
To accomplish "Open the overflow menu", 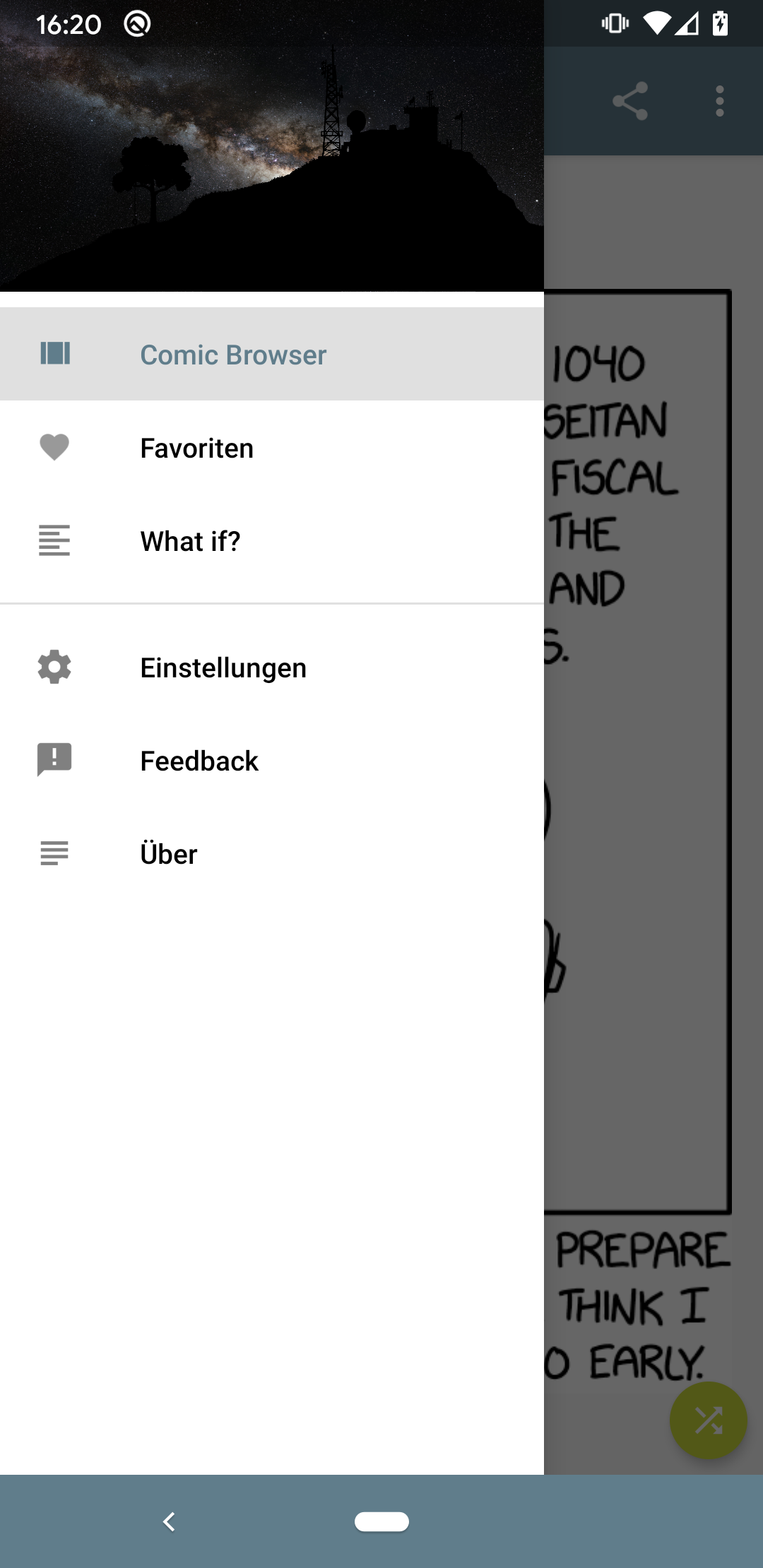I will pyautogui.click(x=719, y=101).
